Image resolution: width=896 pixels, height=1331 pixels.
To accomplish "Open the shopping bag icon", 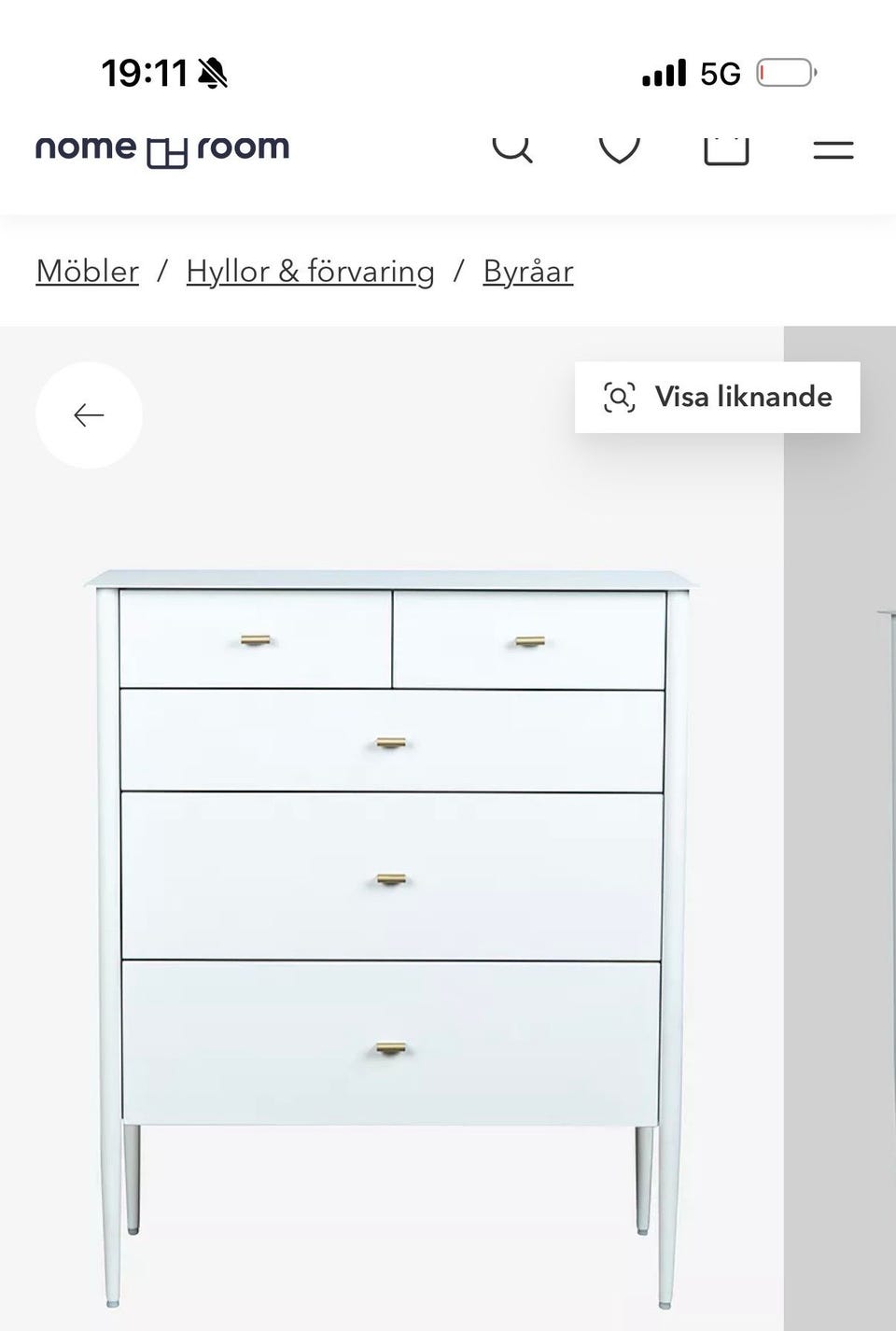I will [727, 147].
